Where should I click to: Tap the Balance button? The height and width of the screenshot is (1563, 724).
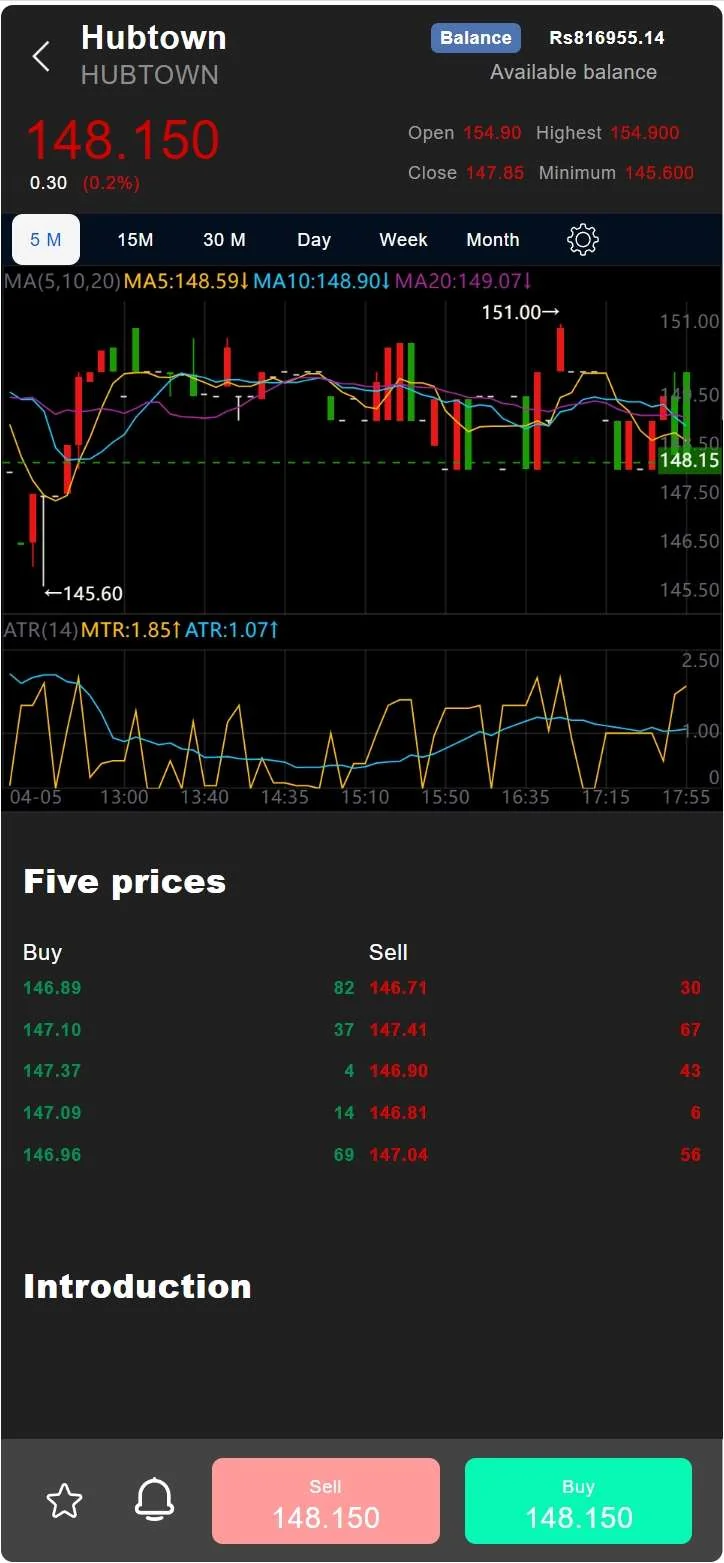click(475, 38)
